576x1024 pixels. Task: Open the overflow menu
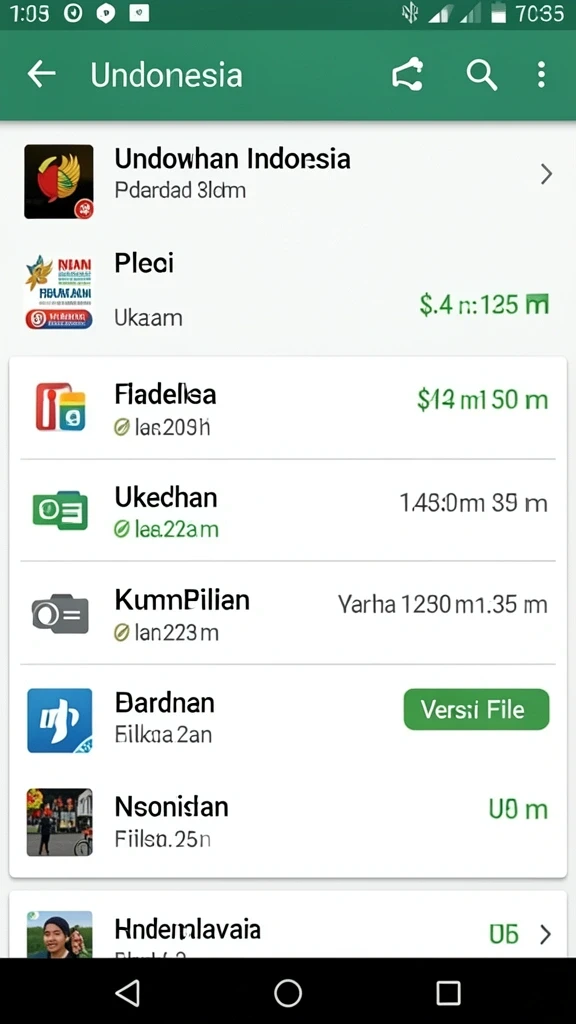(x=541, y=75)
